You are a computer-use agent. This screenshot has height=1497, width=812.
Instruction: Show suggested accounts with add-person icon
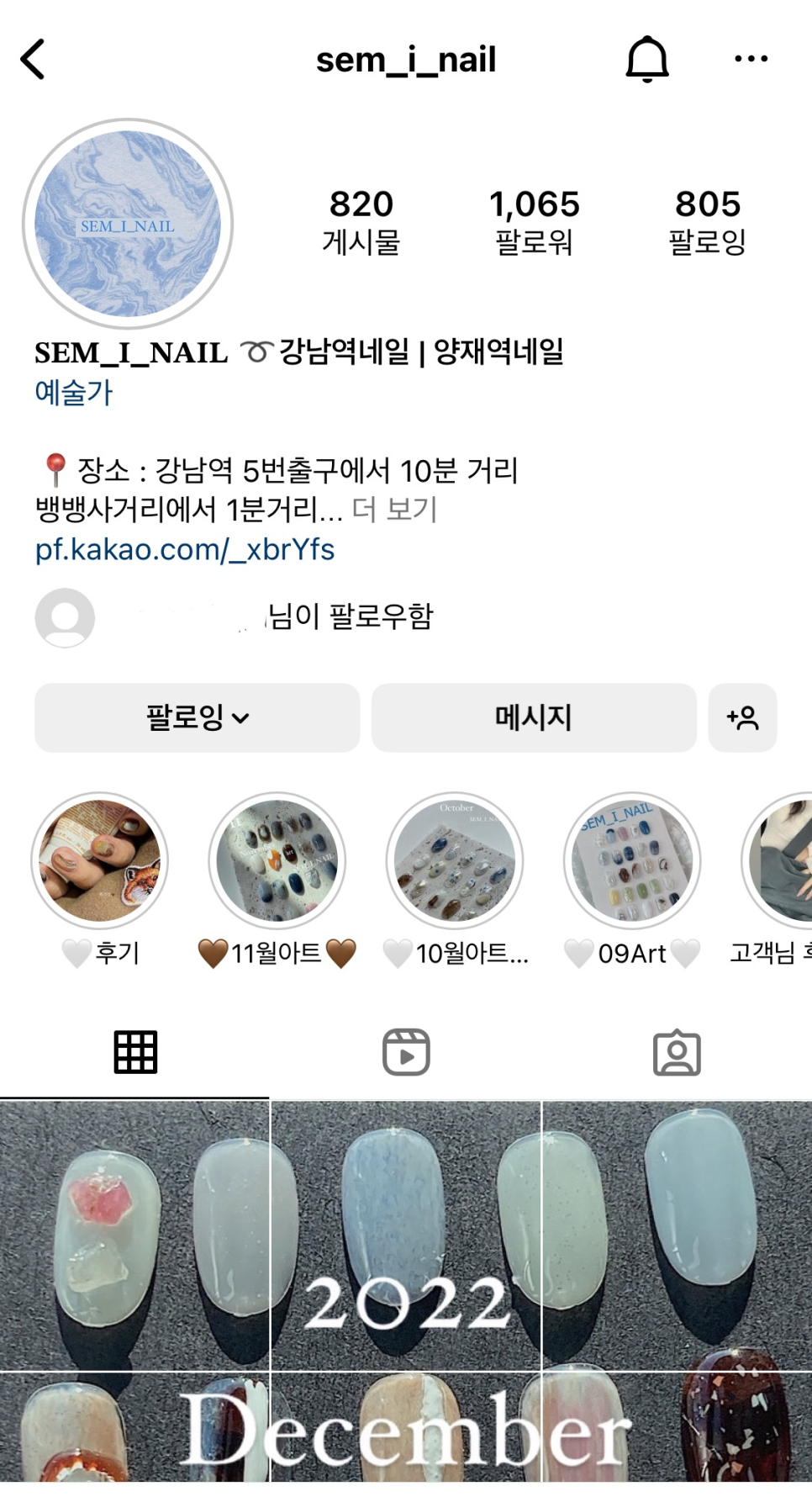pyautogui.click(x=742, y=717)
